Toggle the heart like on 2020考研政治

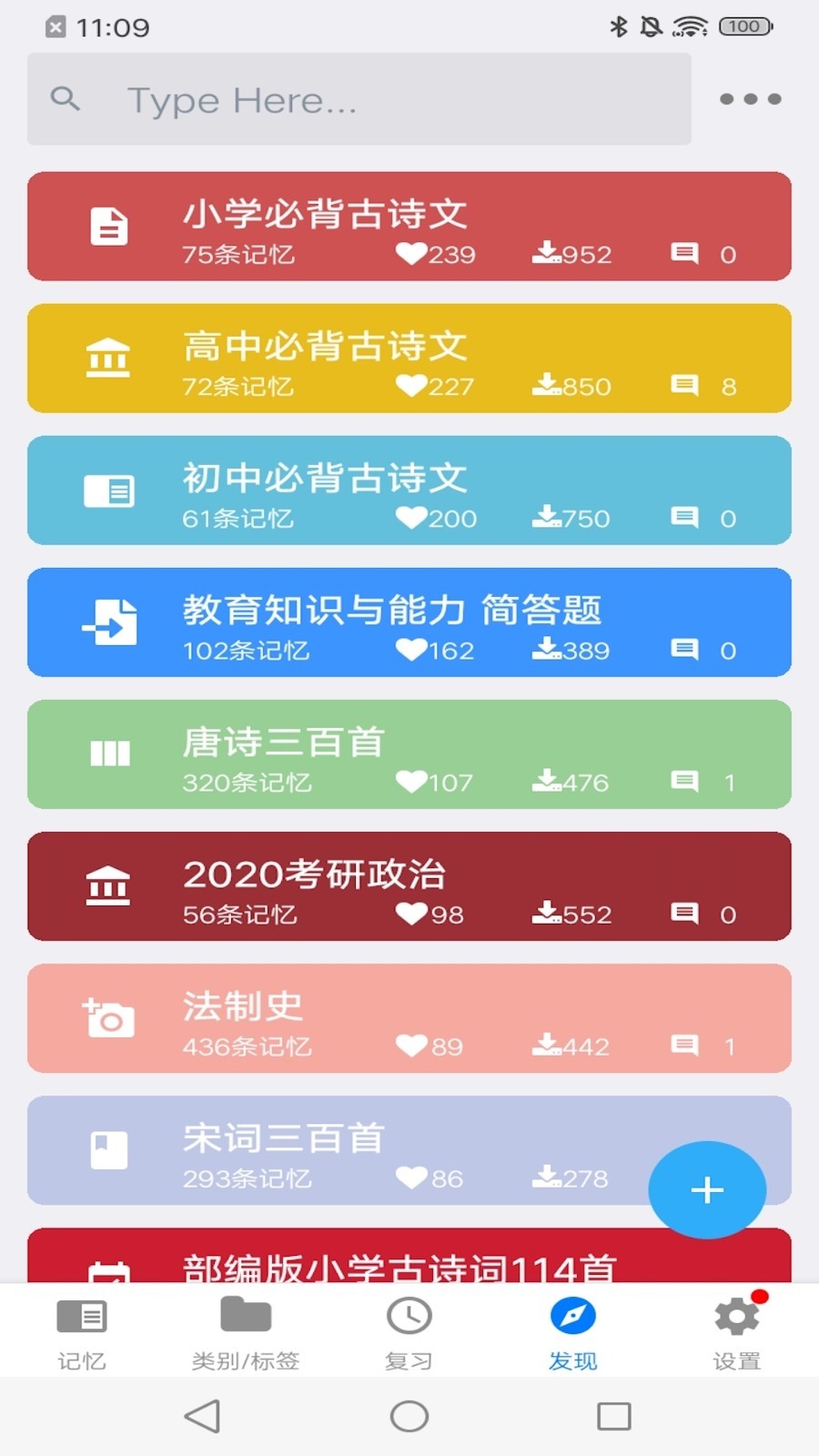click(x=412, y=915)
